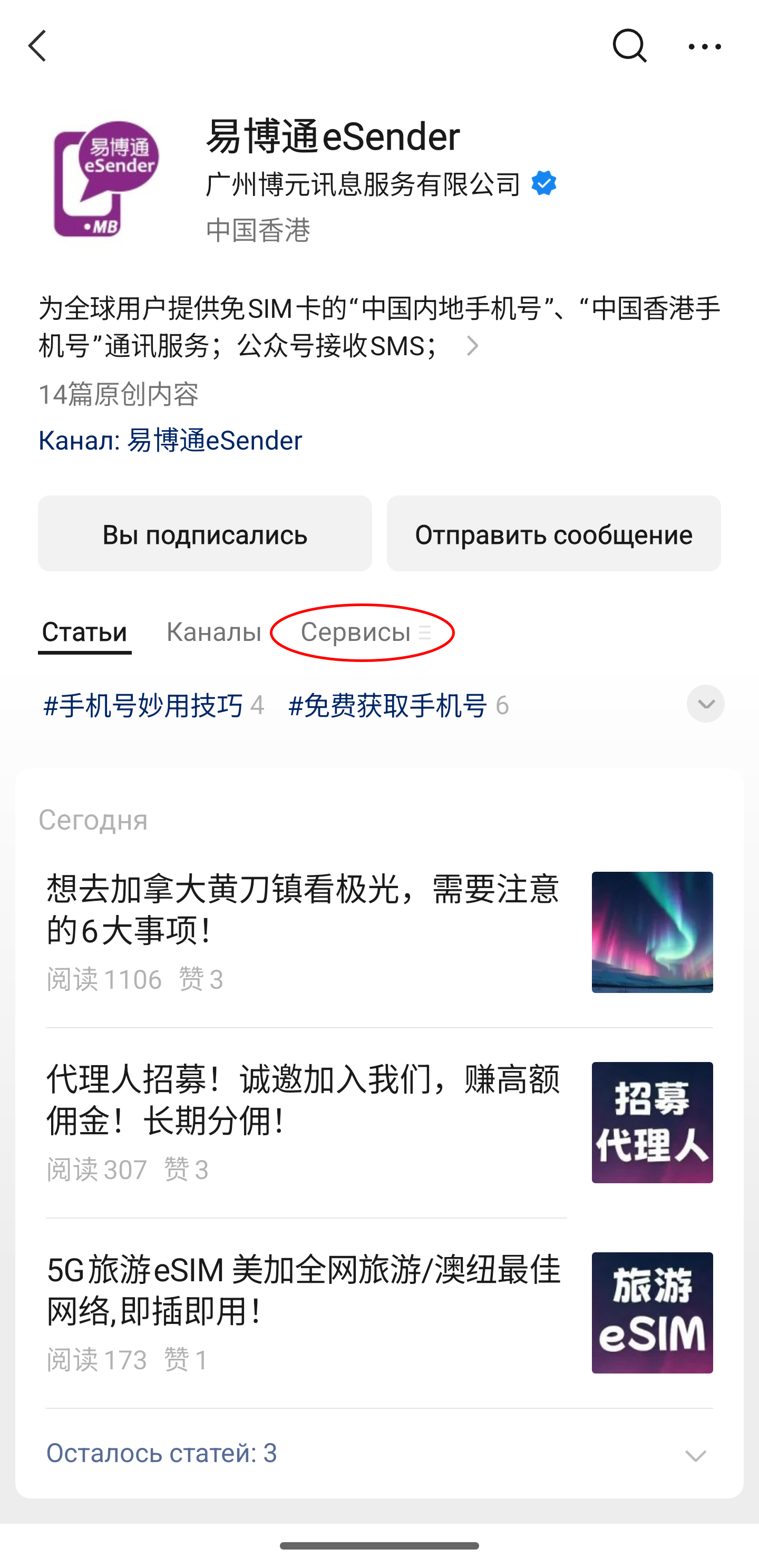Open the three-dot overflow menu
The width and height of the screenshot is (759, 1568).
(704, 46)
